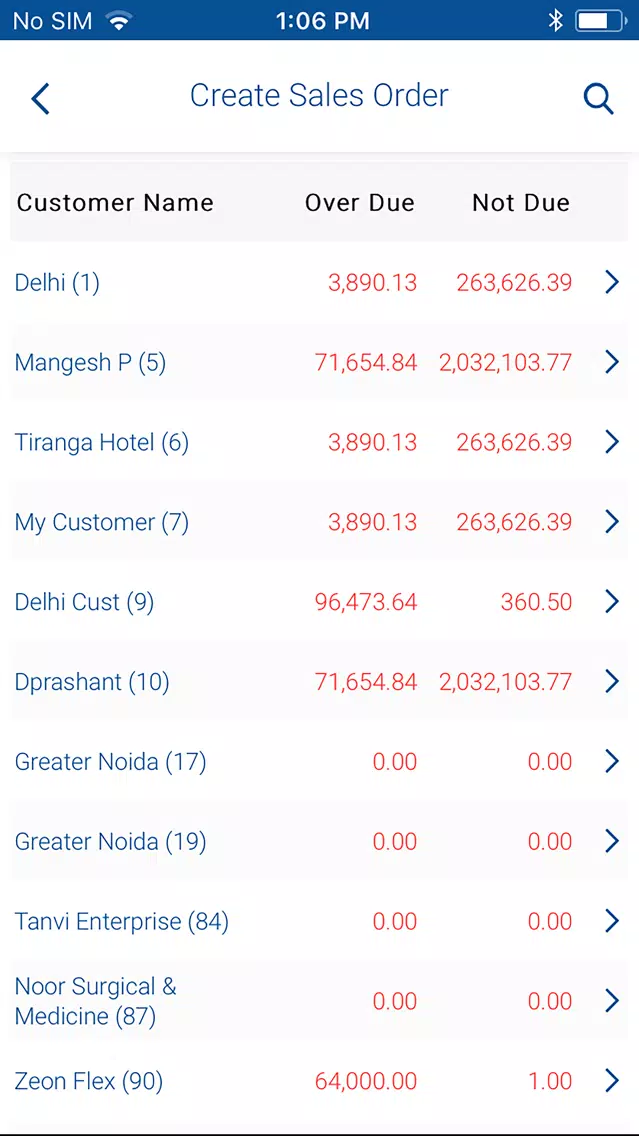
Task: Select the Mangesh P (5) row
Action: [319, 362]
